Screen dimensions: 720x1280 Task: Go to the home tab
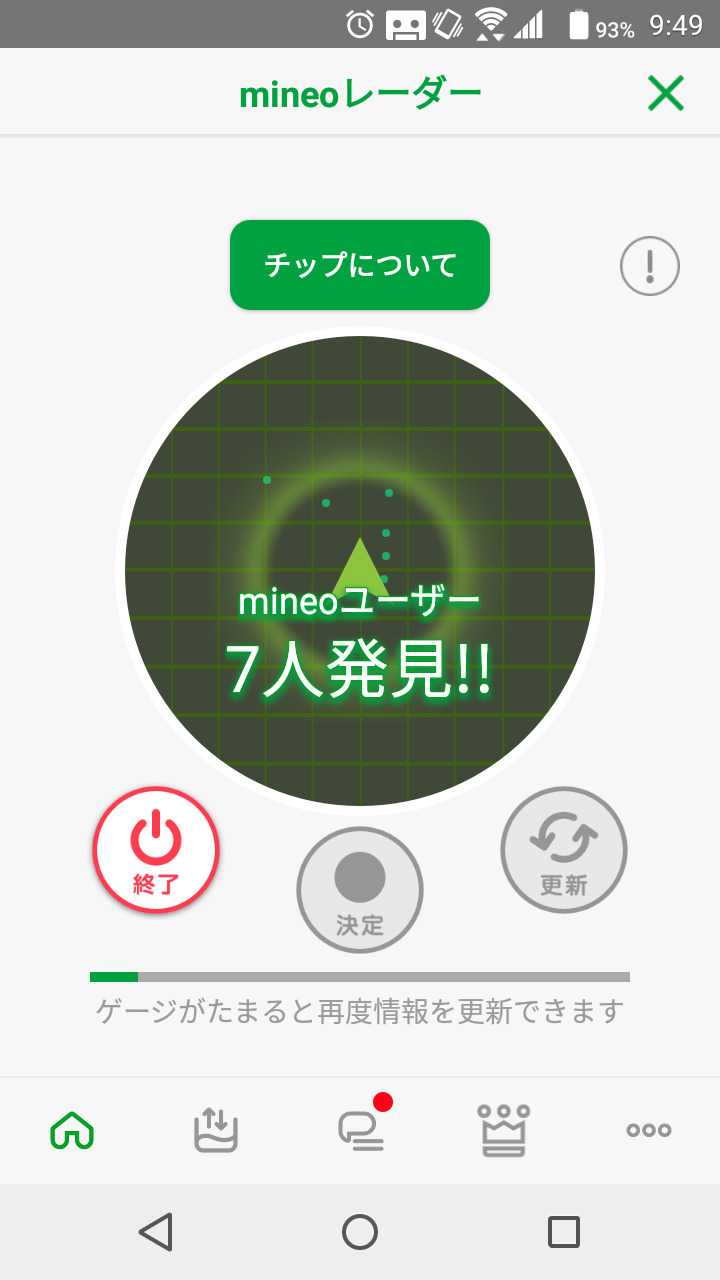pos(72,1130)
